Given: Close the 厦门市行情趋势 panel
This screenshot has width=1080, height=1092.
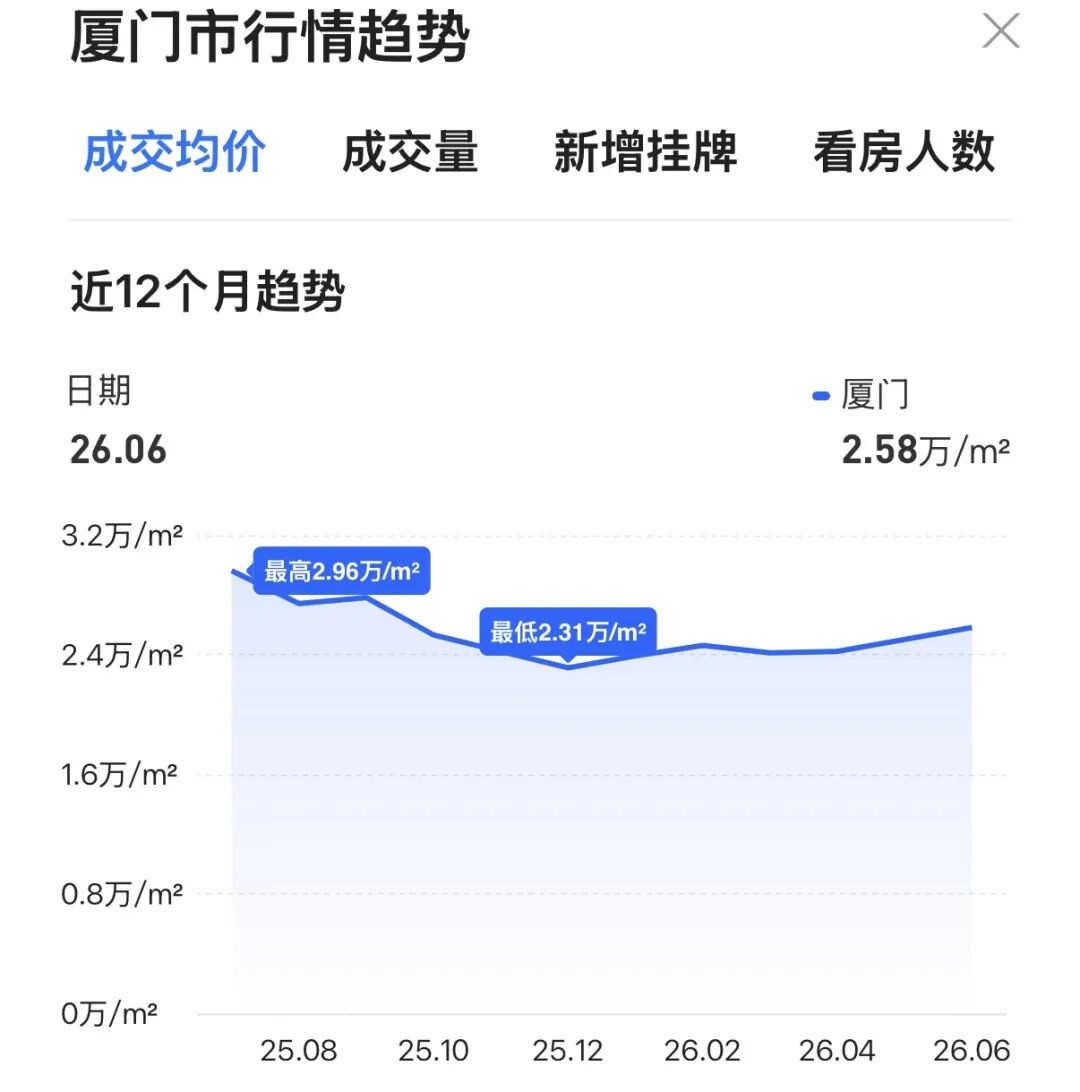Looking at the screenshot, I should (1001, 31).
